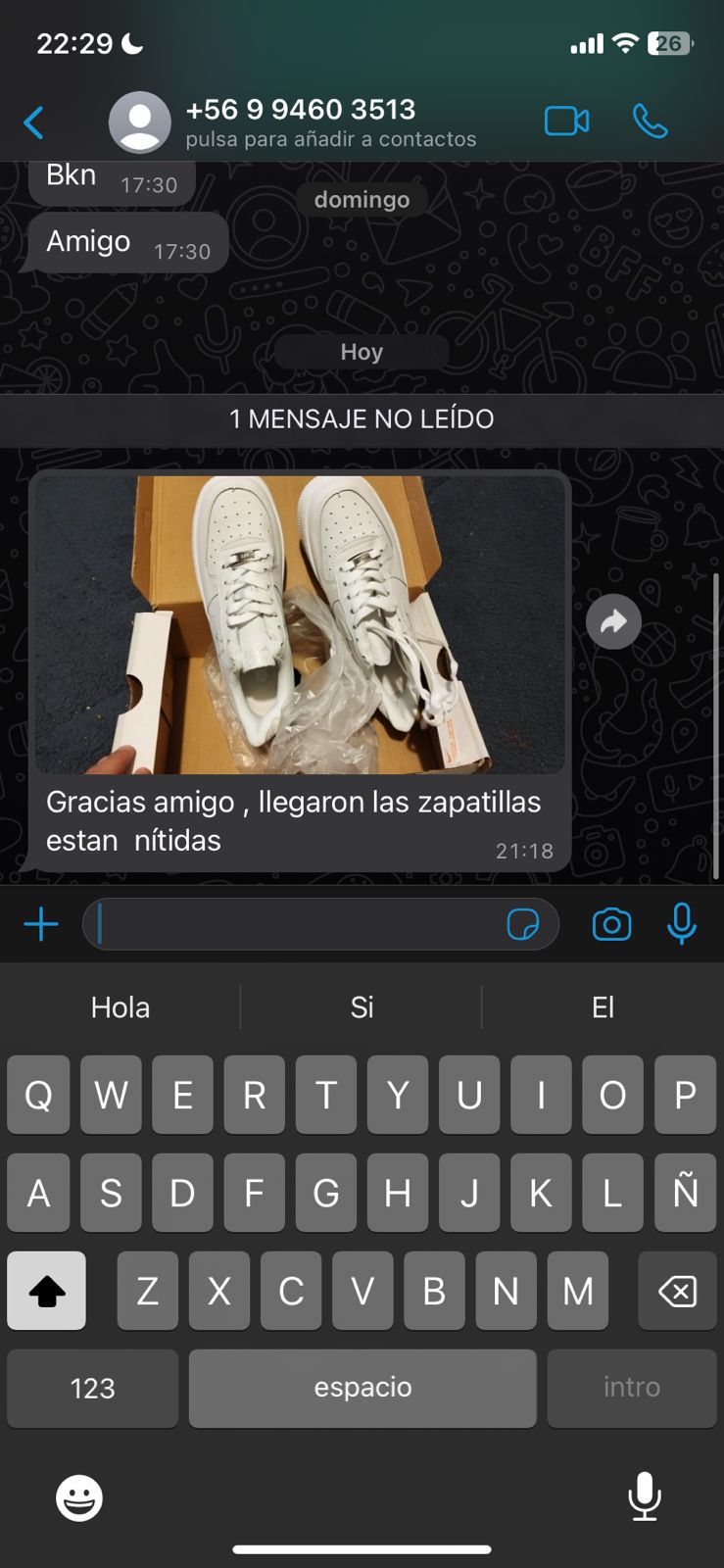This screenshot has width=724, height=1568.
Task: Forward the sneakers photo message
Action: [x=613, y=621]
